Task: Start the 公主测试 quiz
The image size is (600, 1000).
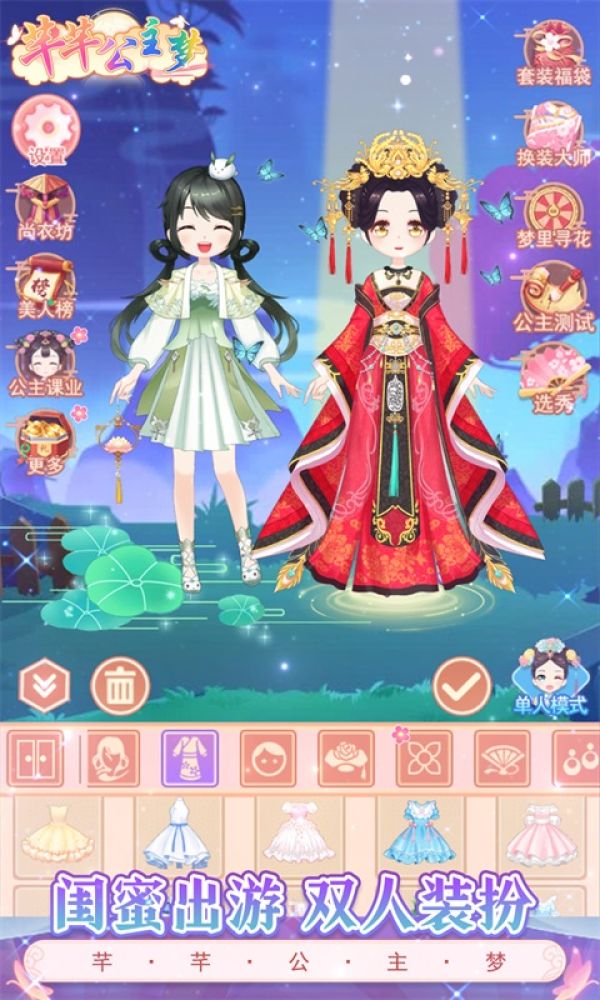Action: coord(553,295)
